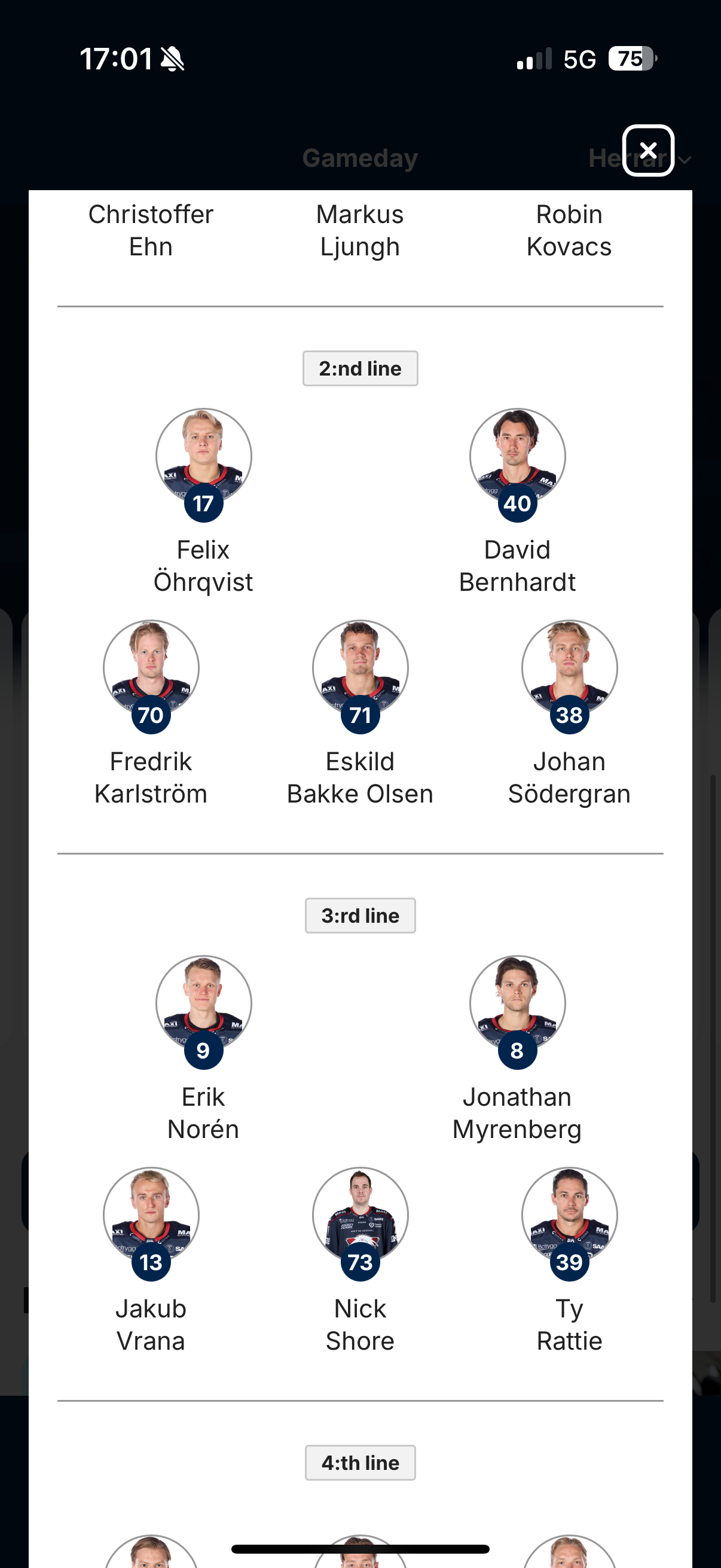Open Ty Rattie's player profile
This screenshot has height=1568, width=721.
(569, 1216)
